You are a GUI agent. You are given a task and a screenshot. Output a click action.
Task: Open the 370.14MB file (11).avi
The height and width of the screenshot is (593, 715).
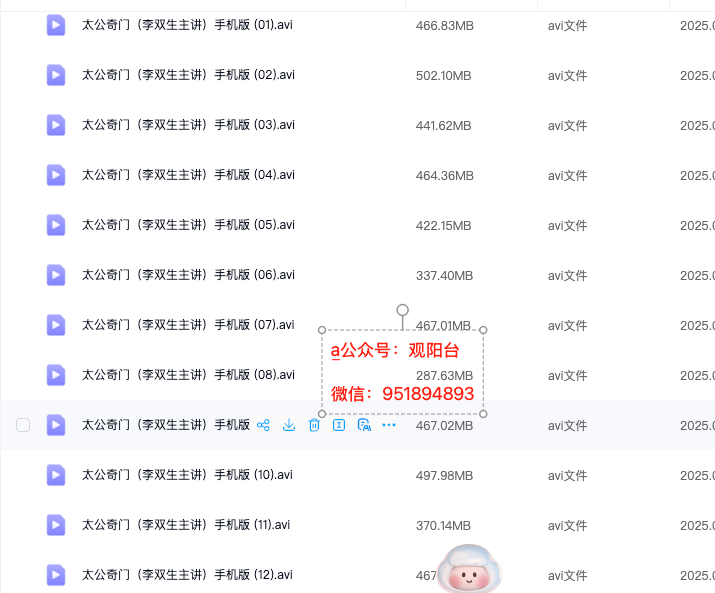188,525
